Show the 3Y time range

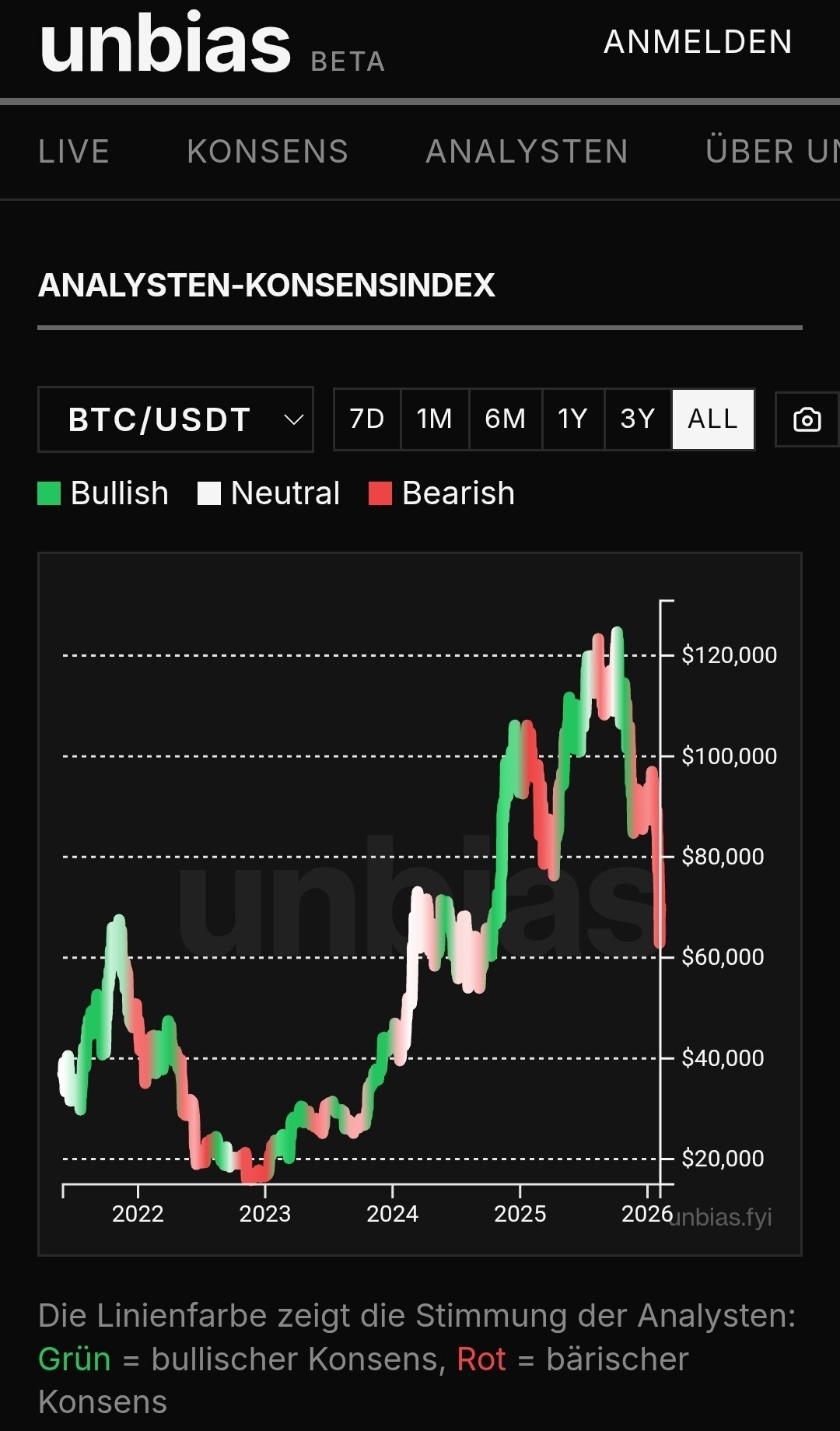coord(638,419)
